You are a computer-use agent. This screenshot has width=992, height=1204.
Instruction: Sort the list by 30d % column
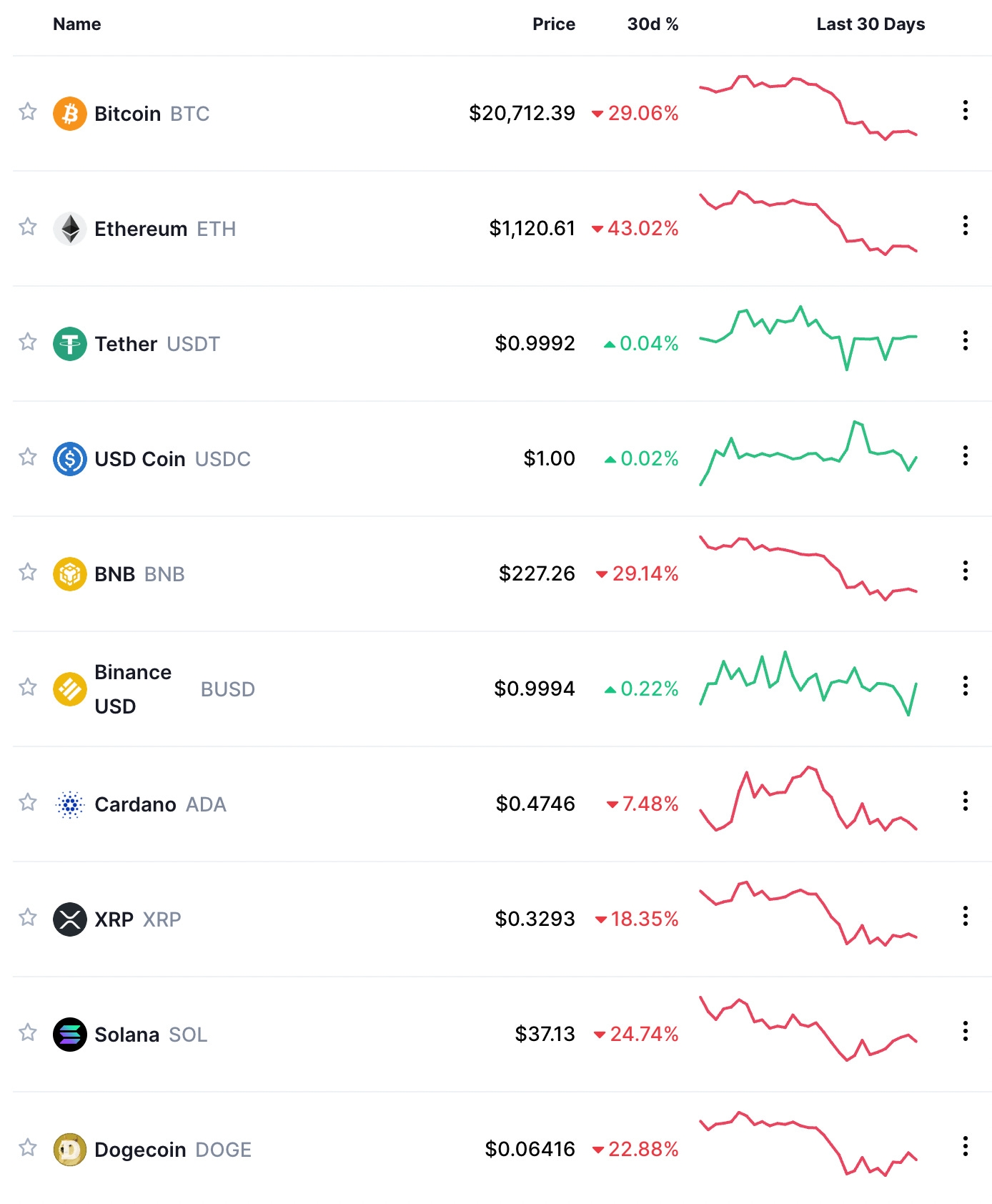[x=653, y=24]
